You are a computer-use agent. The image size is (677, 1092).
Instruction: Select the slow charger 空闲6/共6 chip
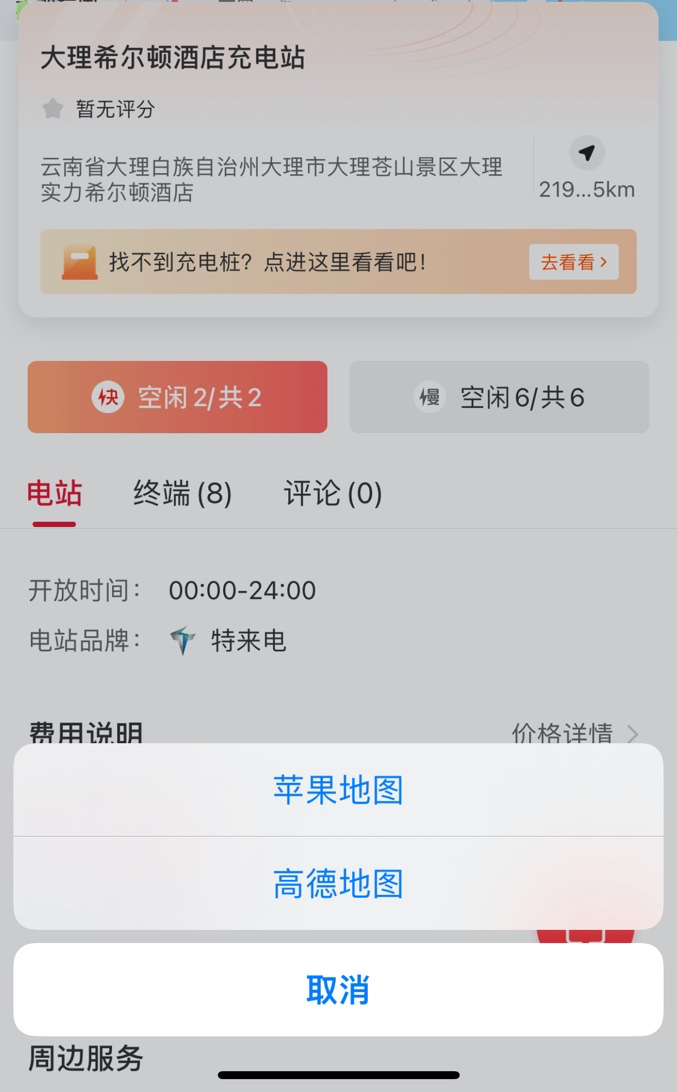499,397
